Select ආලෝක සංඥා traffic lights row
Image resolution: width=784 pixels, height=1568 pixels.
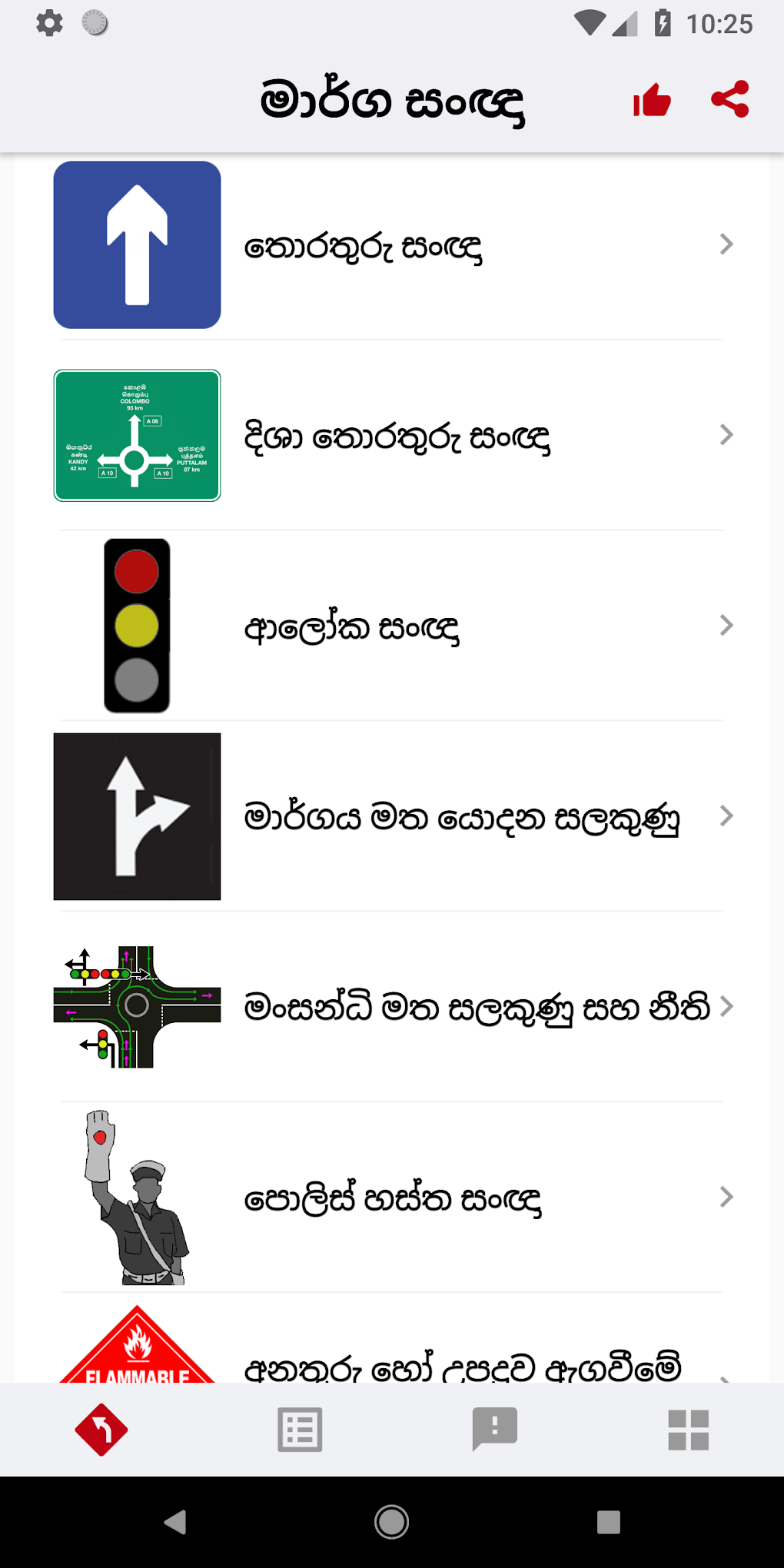tap(392, 626)
